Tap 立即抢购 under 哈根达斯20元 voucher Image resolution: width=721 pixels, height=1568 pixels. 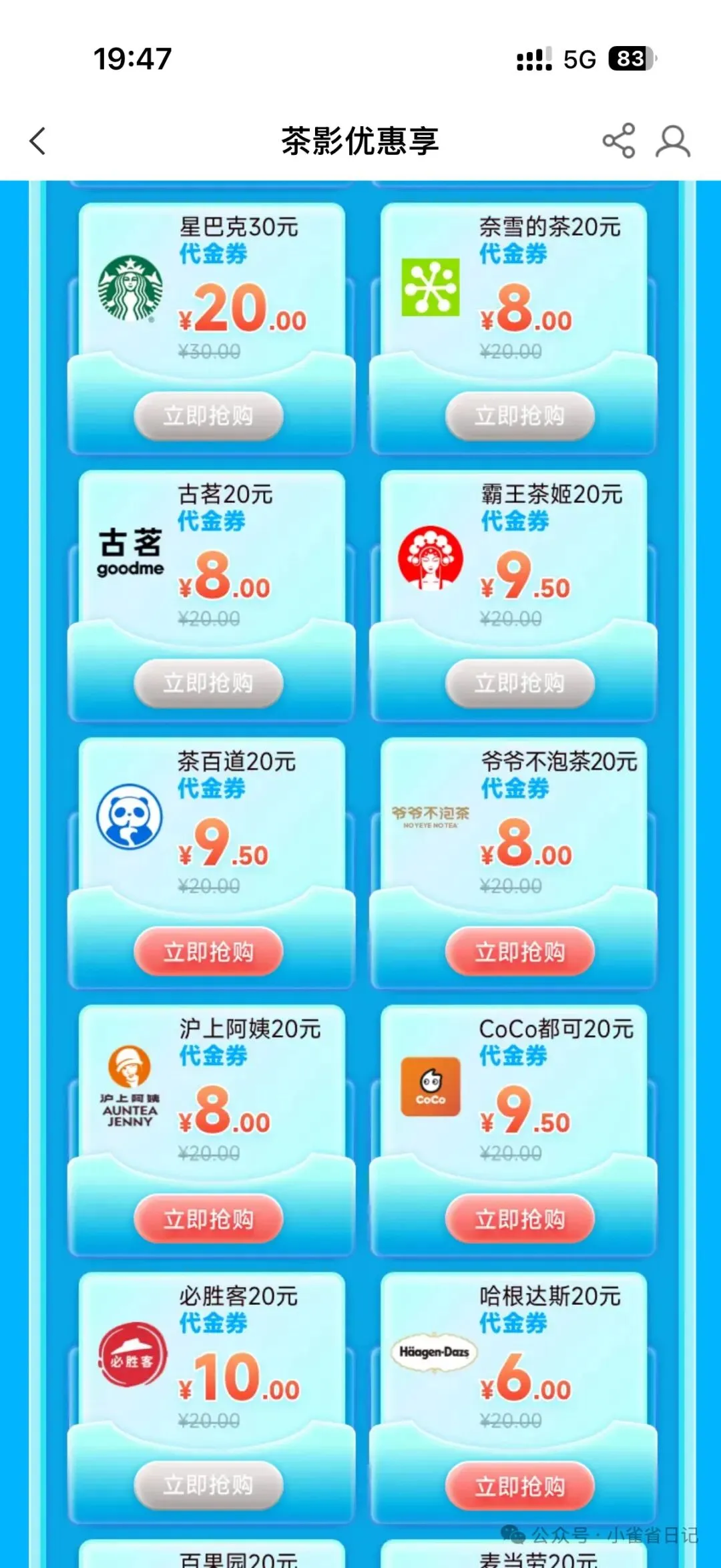[x=520, y=1486]
